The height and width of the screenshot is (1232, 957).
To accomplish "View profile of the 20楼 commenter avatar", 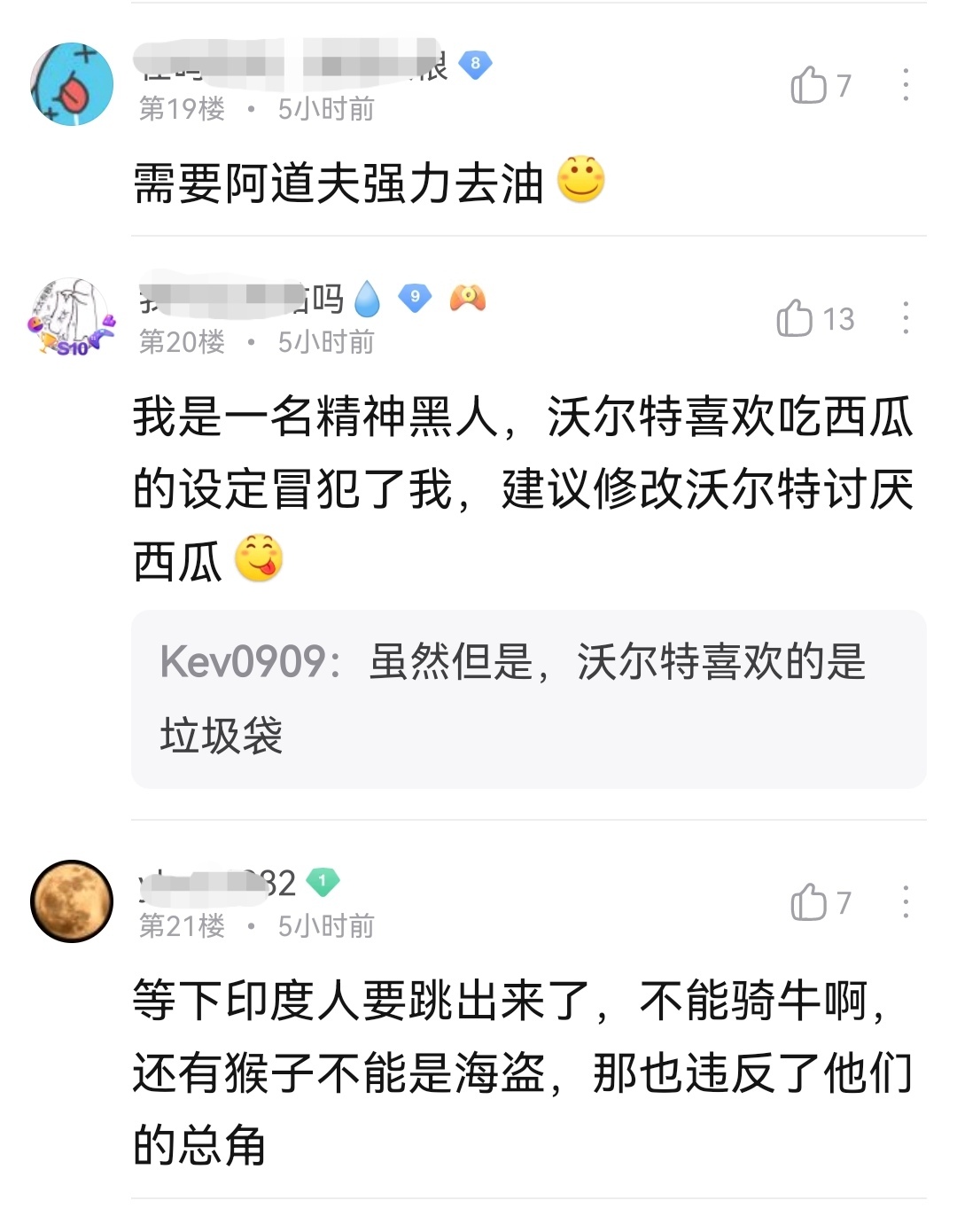I will coord(73,317).
